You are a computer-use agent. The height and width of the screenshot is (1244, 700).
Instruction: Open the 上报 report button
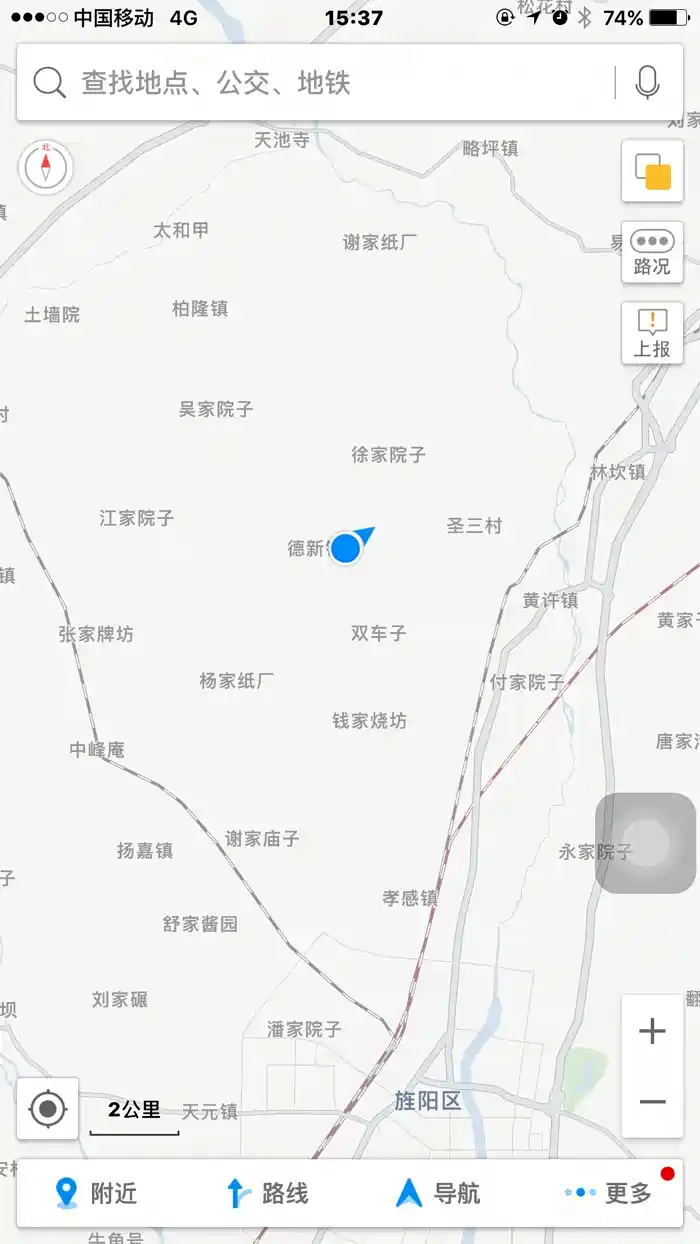point(652,333)
